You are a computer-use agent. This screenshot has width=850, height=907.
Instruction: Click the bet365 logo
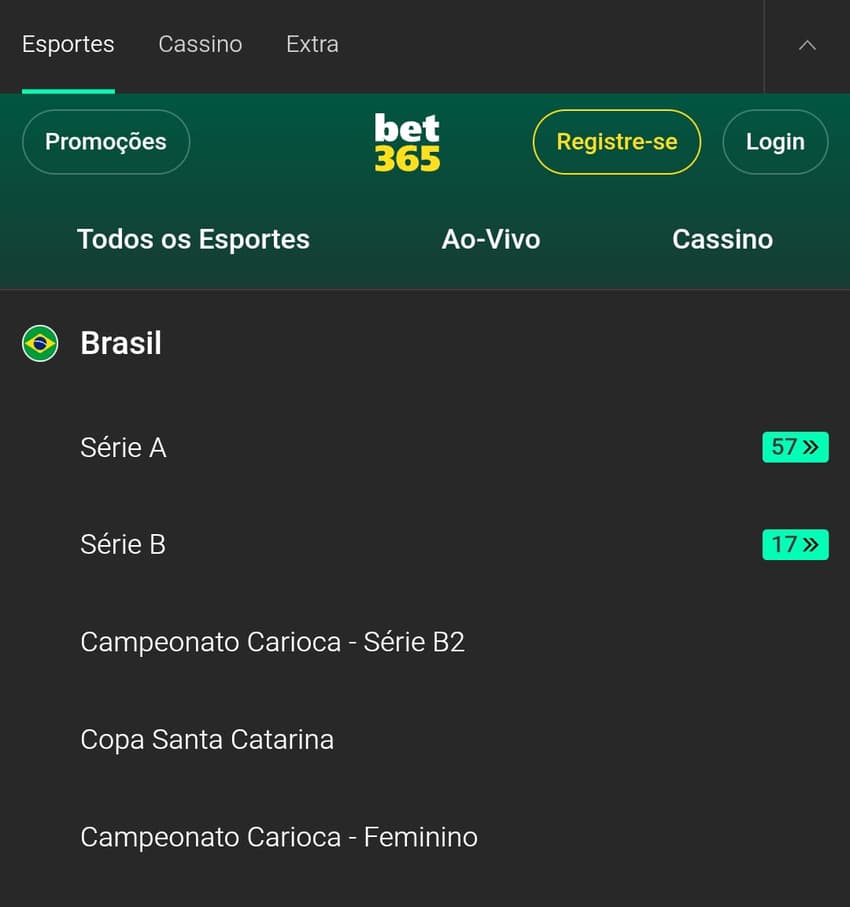click(x=407, y=141)
